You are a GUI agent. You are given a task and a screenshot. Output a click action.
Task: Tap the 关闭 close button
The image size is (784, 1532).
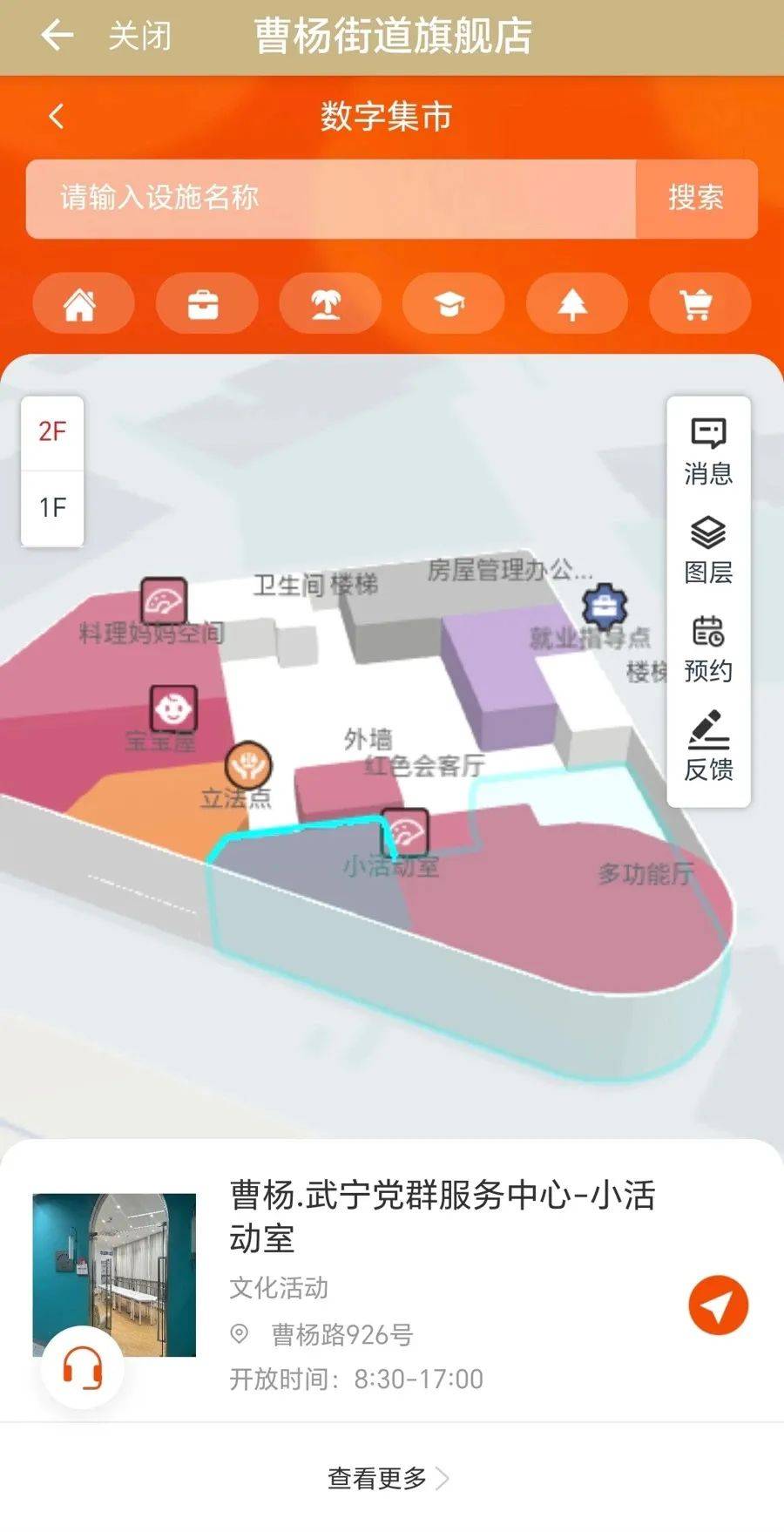tap(139, 37)
